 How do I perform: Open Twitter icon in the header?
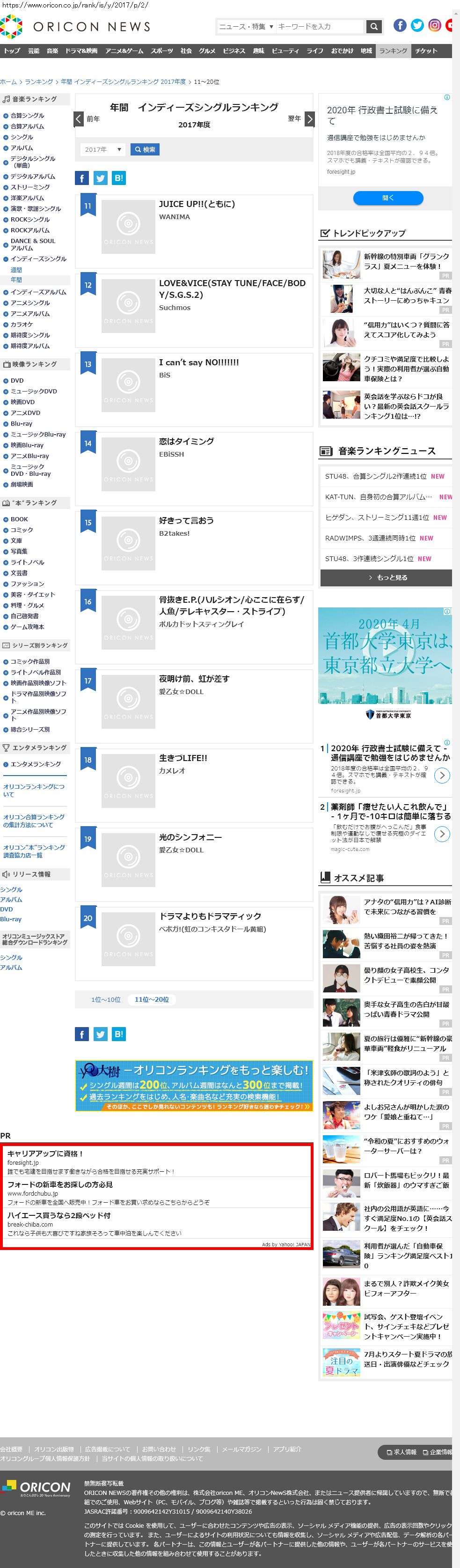pos(417,25)
